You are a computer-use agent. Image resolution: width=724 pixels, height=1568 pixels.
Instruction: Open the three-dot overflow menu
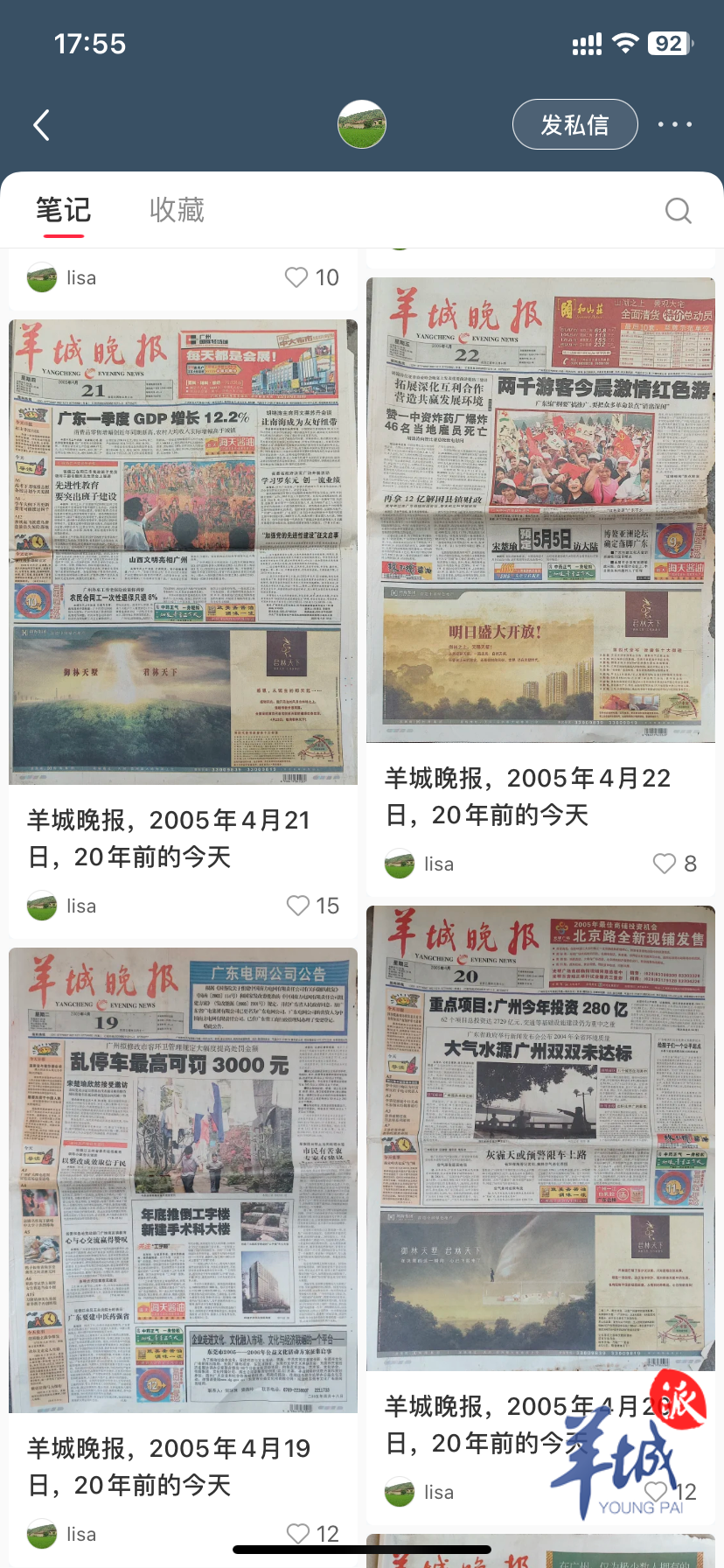674,125
